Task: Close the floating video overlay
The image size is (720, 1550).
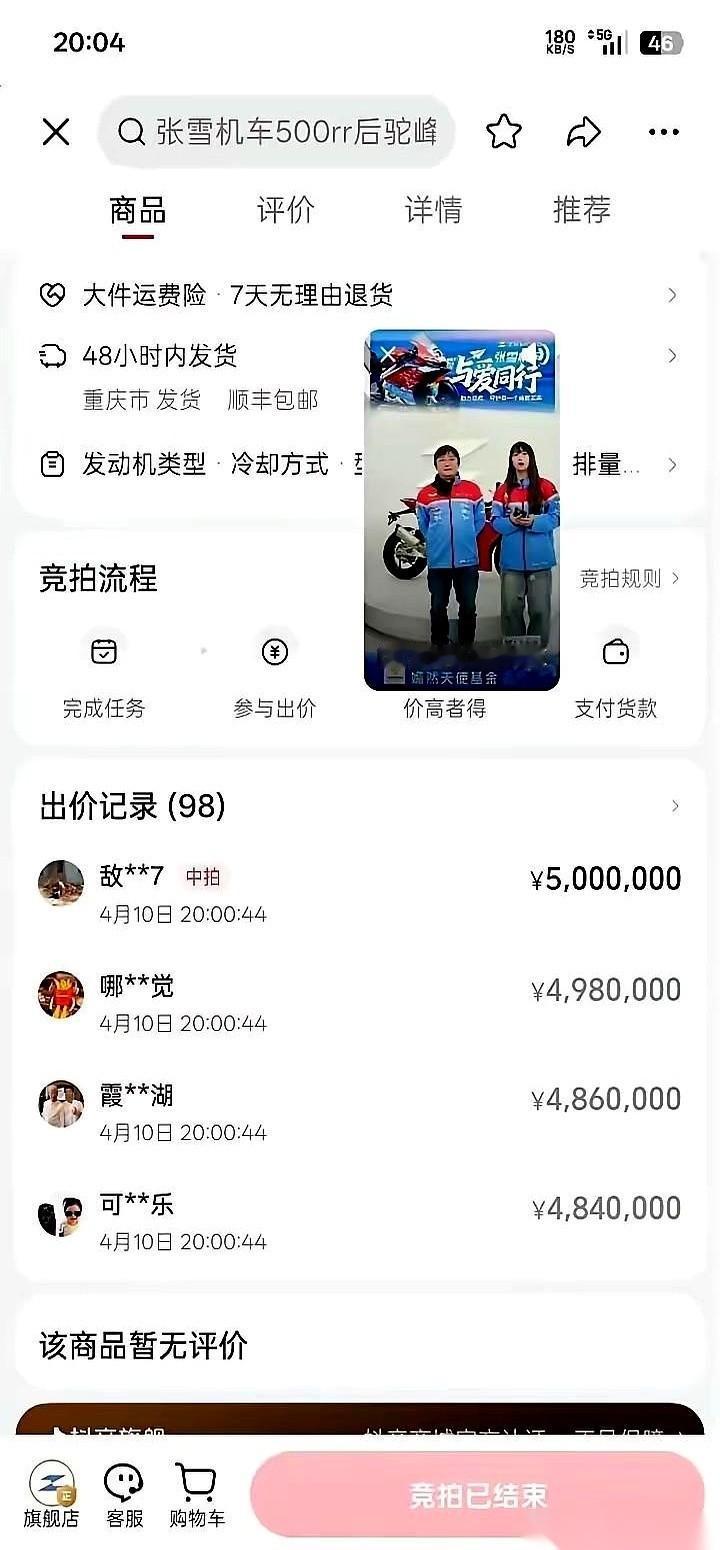Action: pyautogui.click(x=390, y=354)
